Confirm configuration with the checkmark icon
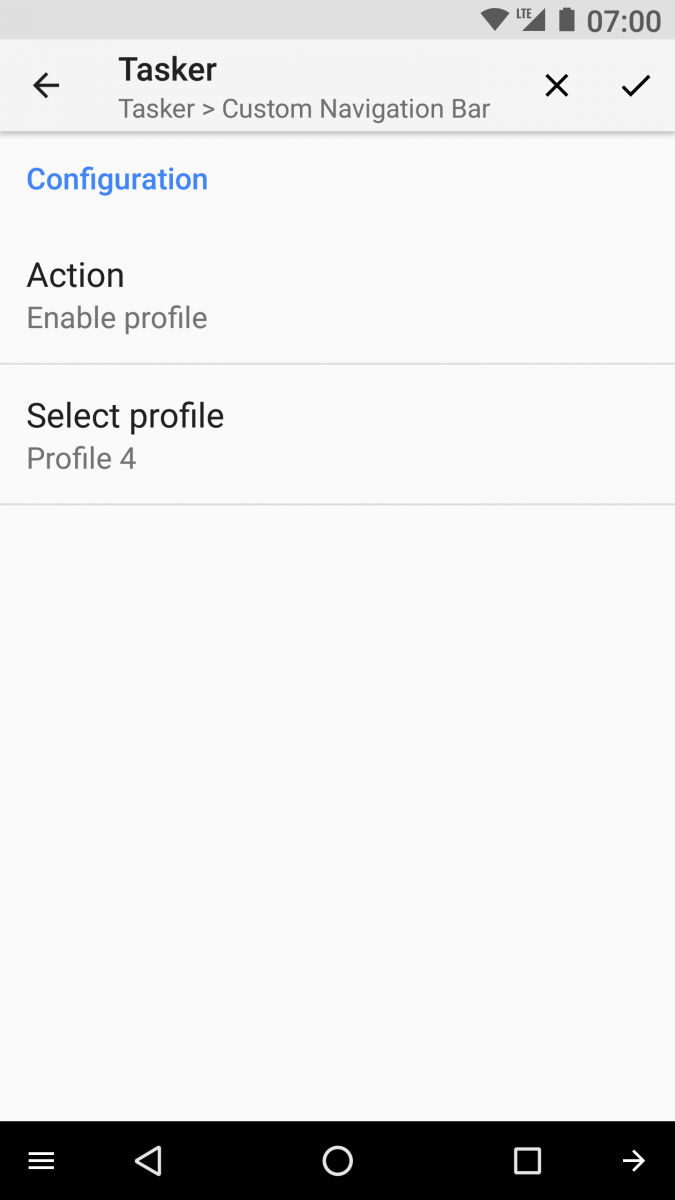The width and height of the screenshot is (675, 1200). click(636, 86)
